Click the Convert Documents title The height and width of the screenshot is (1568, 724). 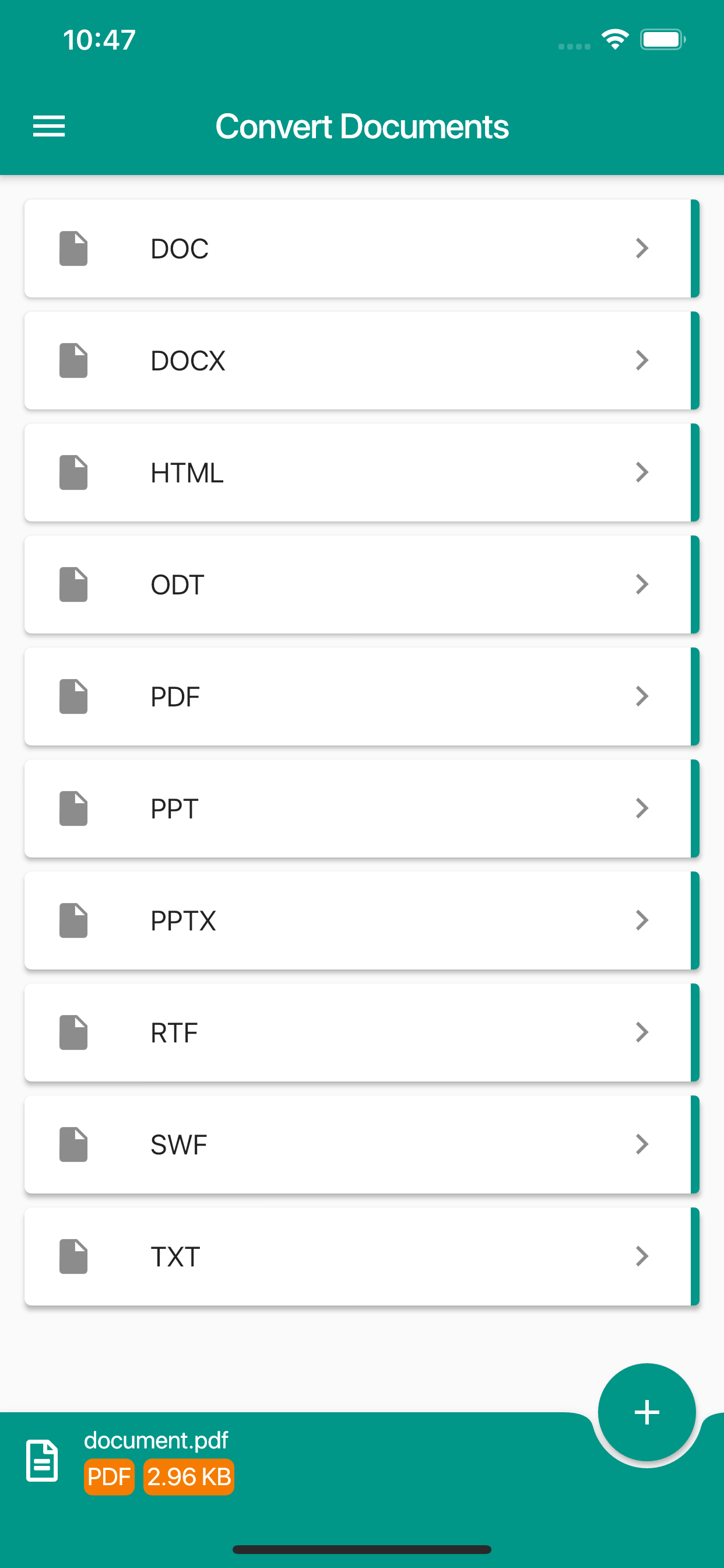pyautogui.click(x=363, y=126)
